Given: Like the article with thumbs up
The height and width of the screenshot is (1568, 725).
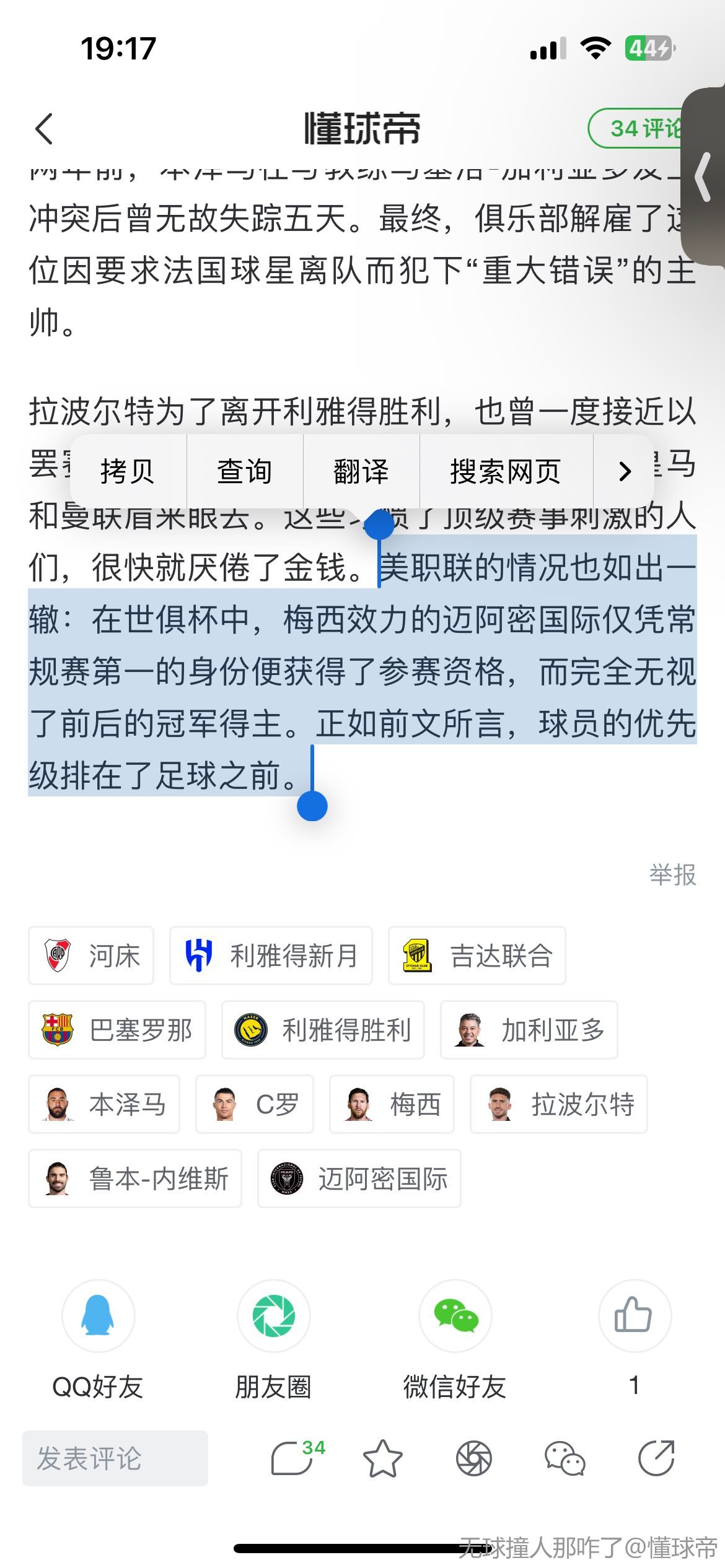Looking at the screenshot, I should (x=634, y=1316).
